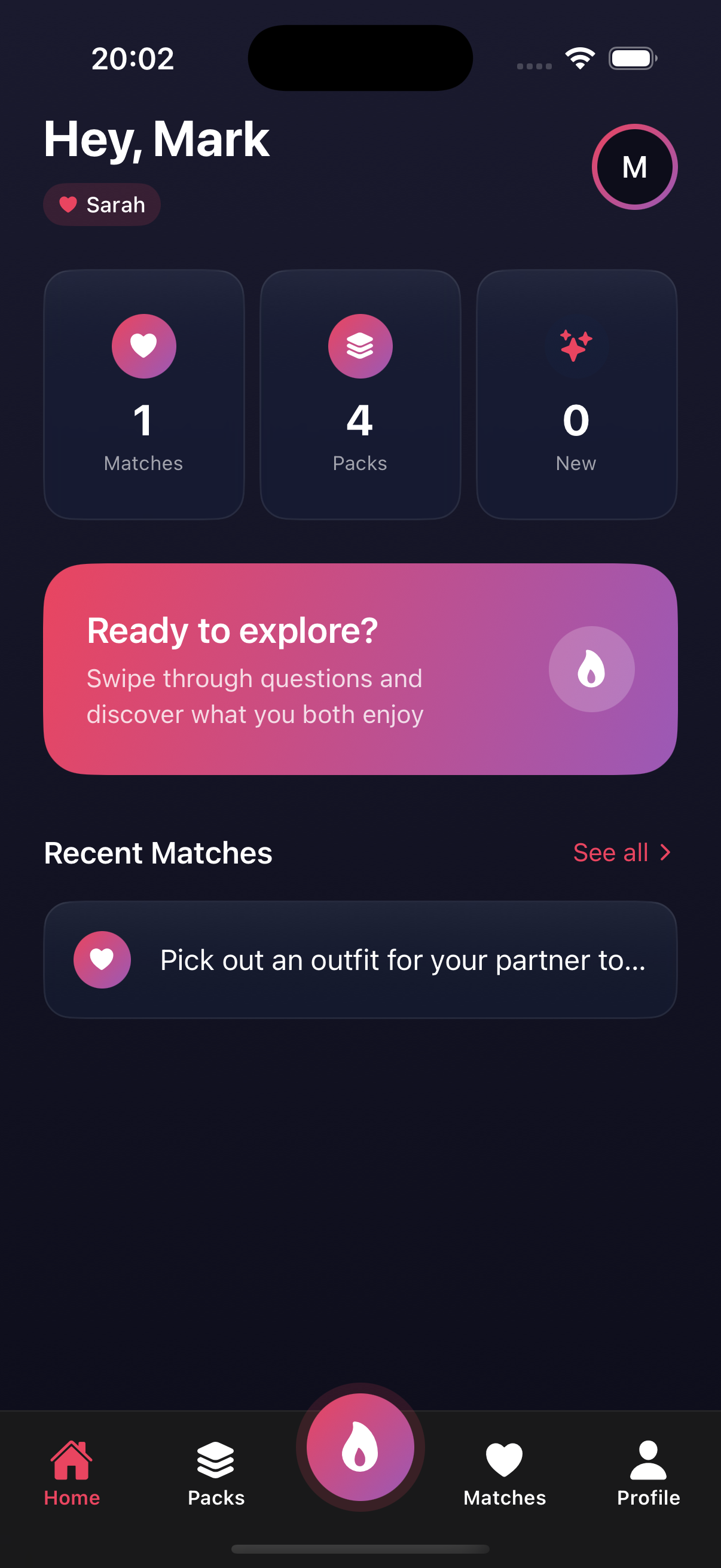Viewport: 721px width, 1568px height.
Task: Open the M profile avatar
Action: pos(634,166)
